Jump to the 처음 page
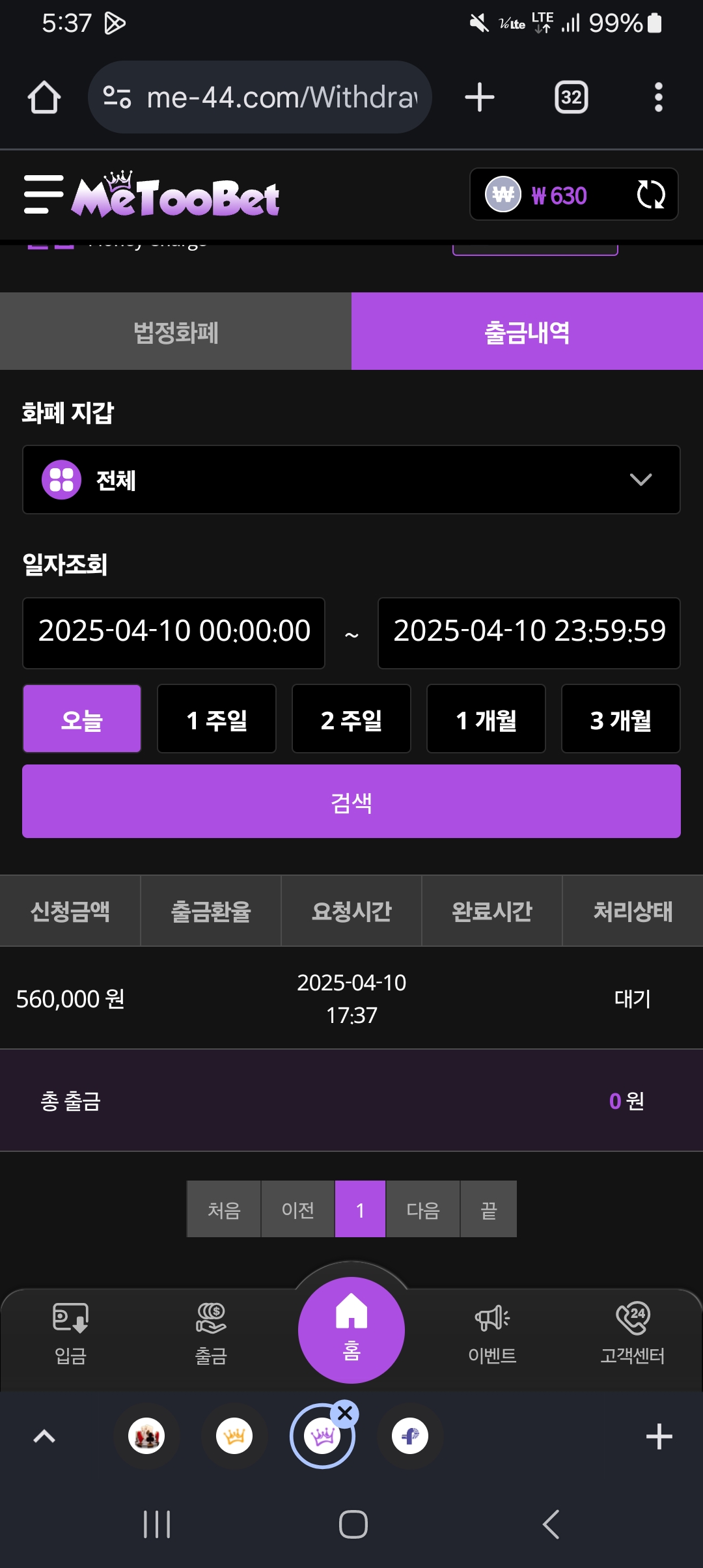This screenshot has width=703, height=1568. 224,1209
